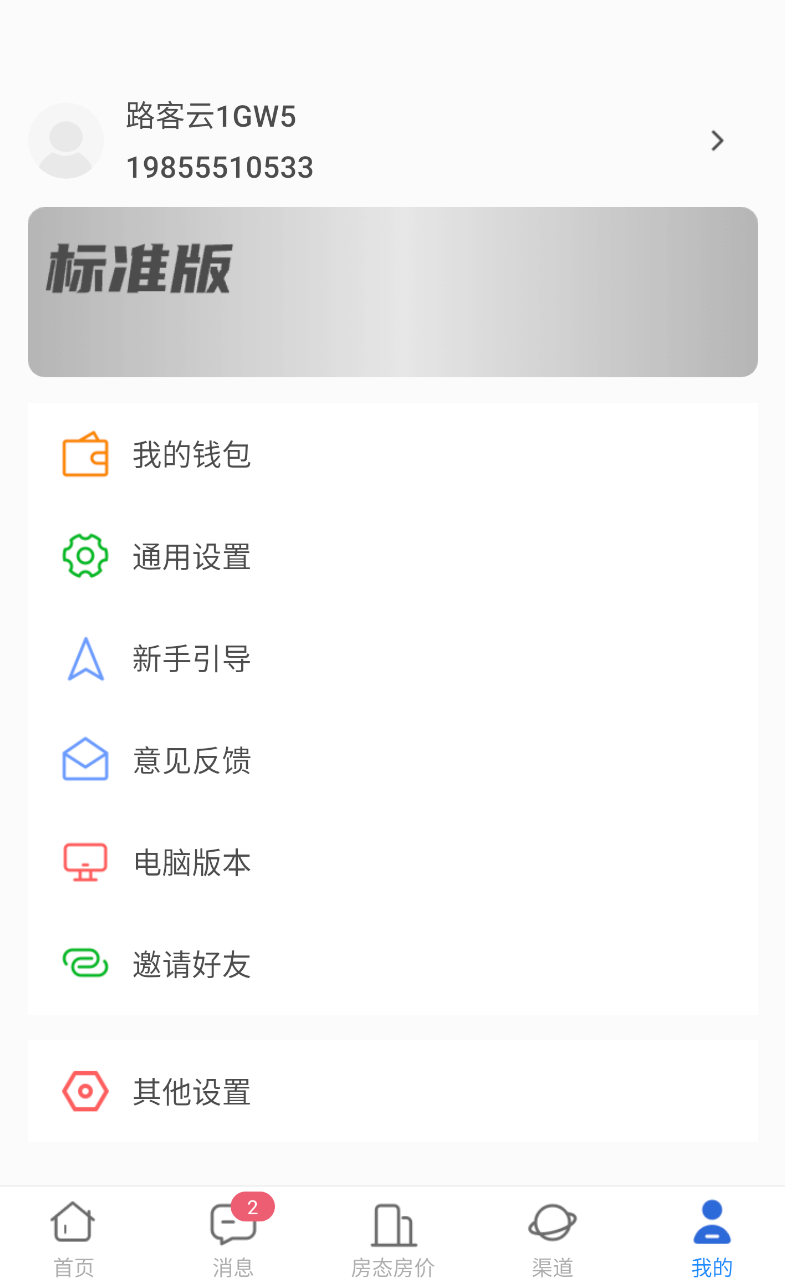Open 意见反馈 using the envelope icon
Viewport: 785px width, 1288px height.
(x=86, y=760)
